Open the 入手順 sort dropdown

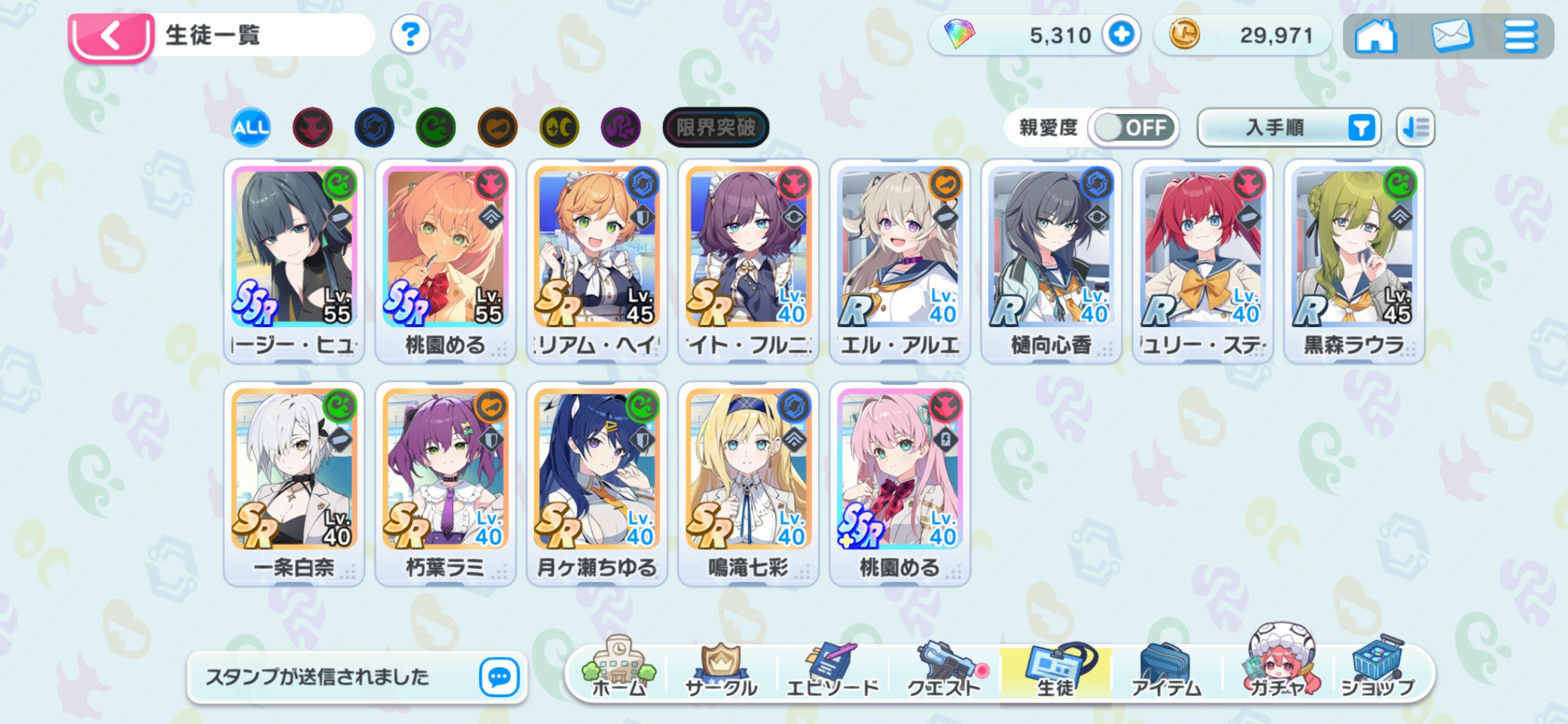coord(1288,127)
